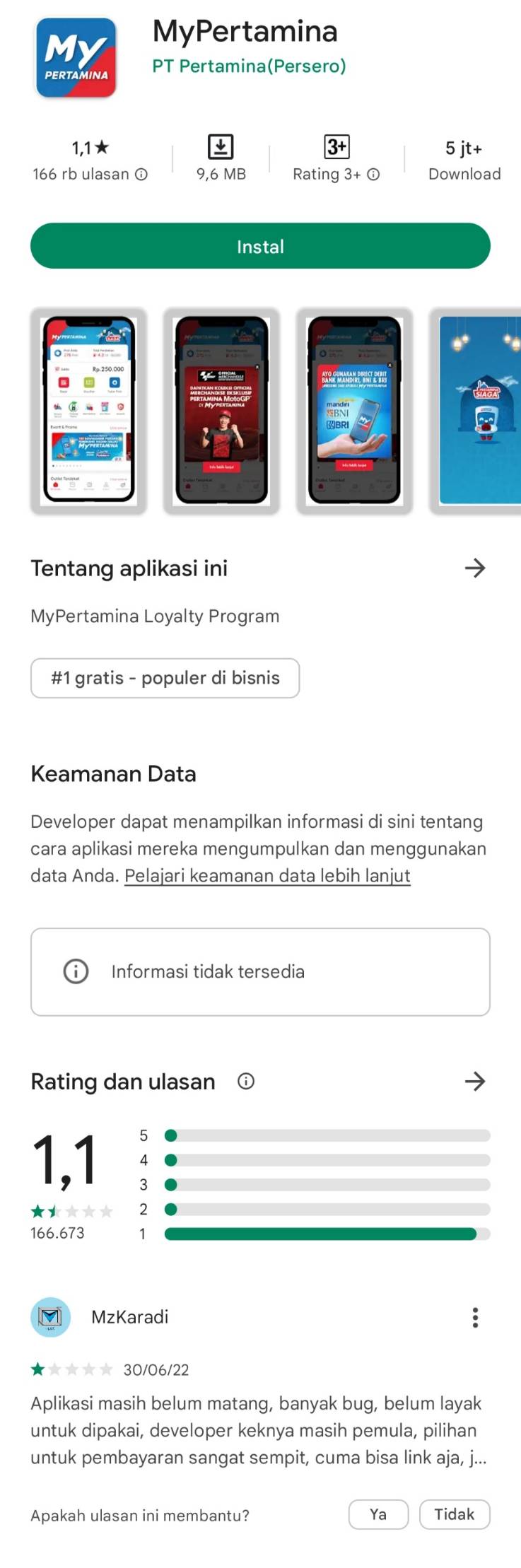The image size is (521, 1568).
Task: View the first app screenshot
Action: [88, 410]
